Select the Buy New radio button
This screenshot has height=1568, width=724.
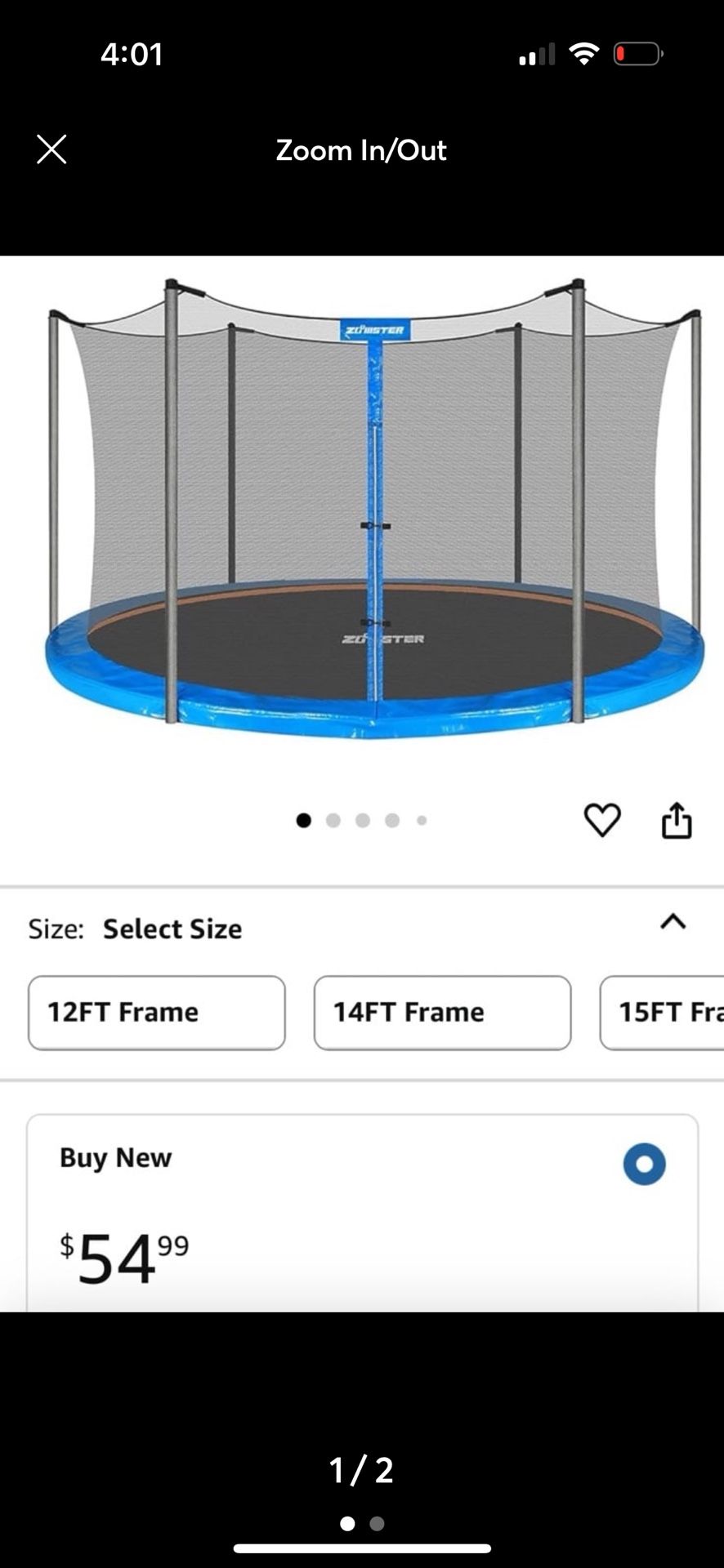[x=645, y=1164]
